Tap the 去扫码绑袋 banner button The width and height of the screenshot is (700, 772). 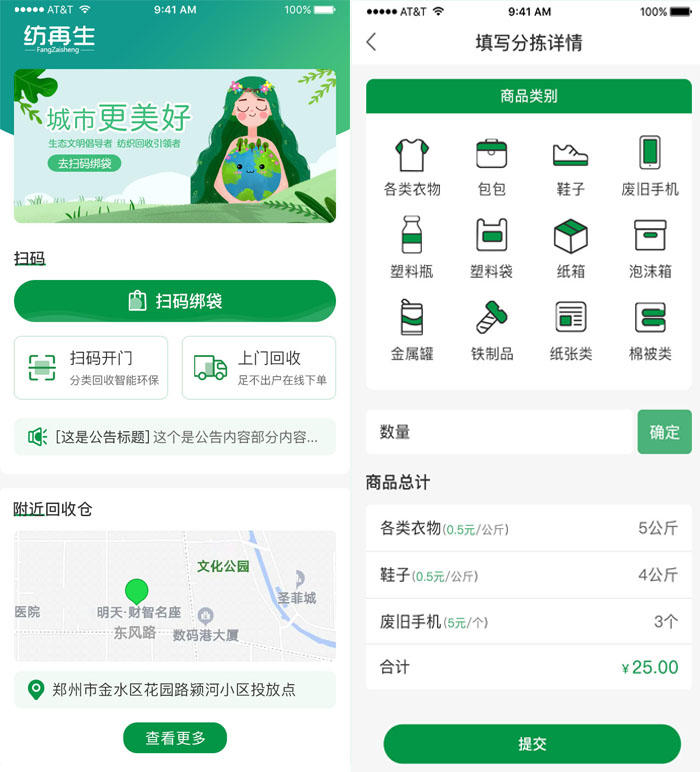pyautogui.click(x=83, y=163)
